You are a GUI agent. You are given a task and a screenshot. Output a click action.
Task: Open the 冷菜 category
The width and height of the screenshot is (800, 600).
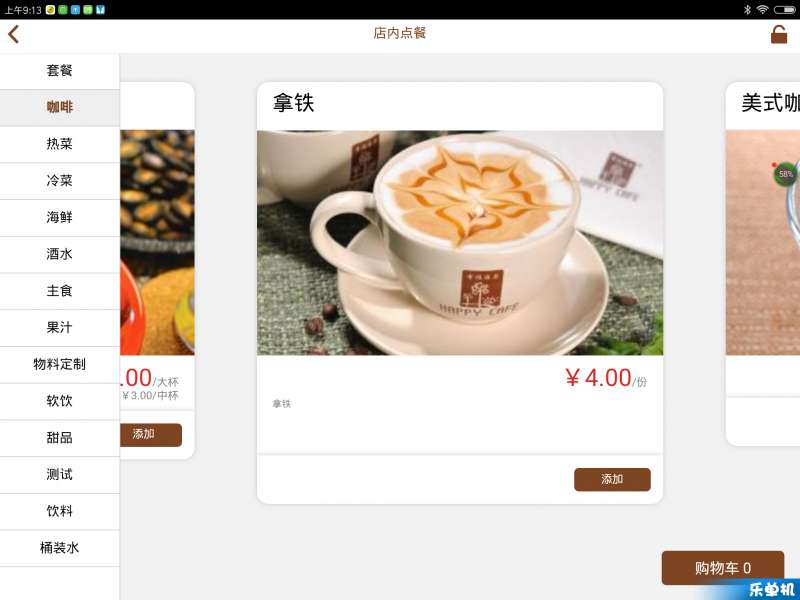[59, 181]
